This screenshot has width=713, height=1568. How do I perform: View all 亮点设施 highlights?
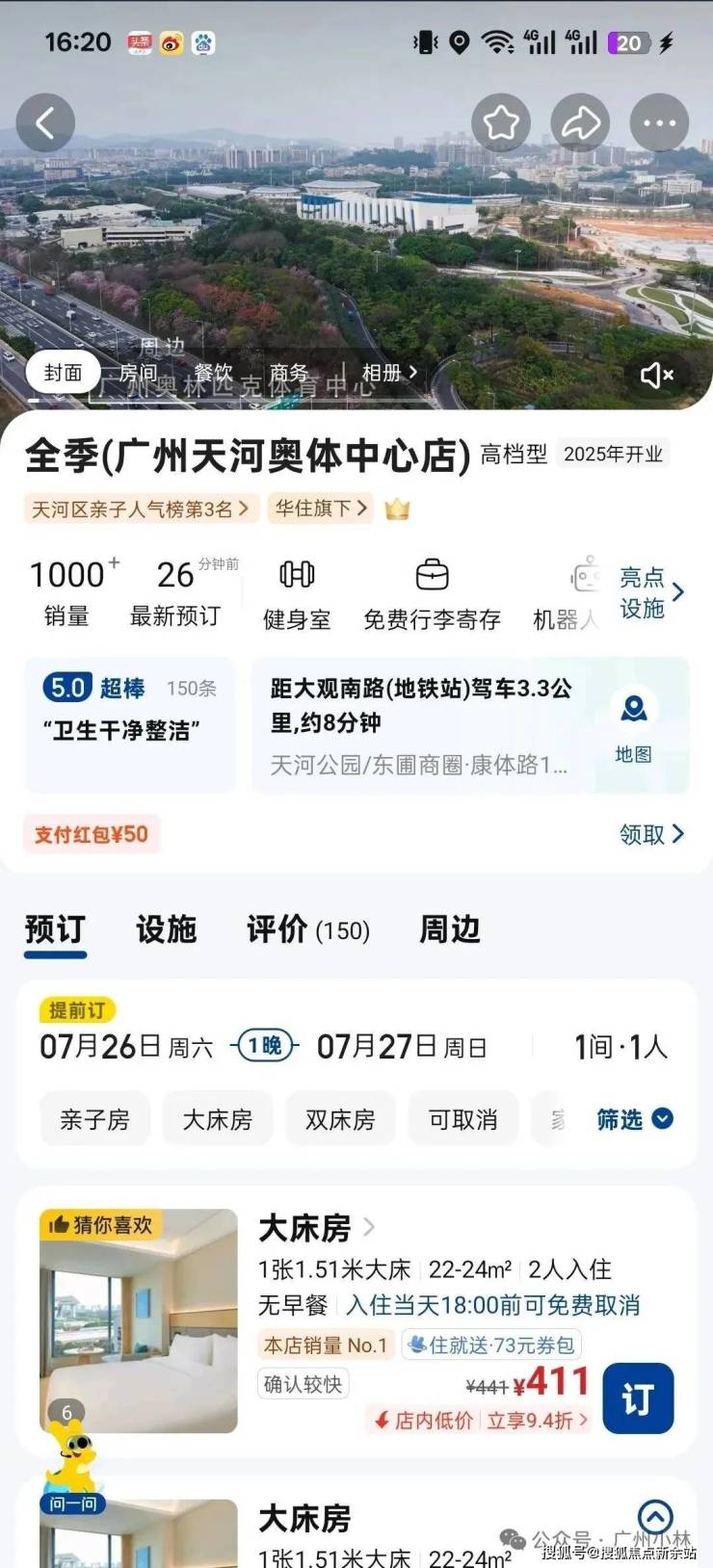pyautogui.click(x=651, y=592)
